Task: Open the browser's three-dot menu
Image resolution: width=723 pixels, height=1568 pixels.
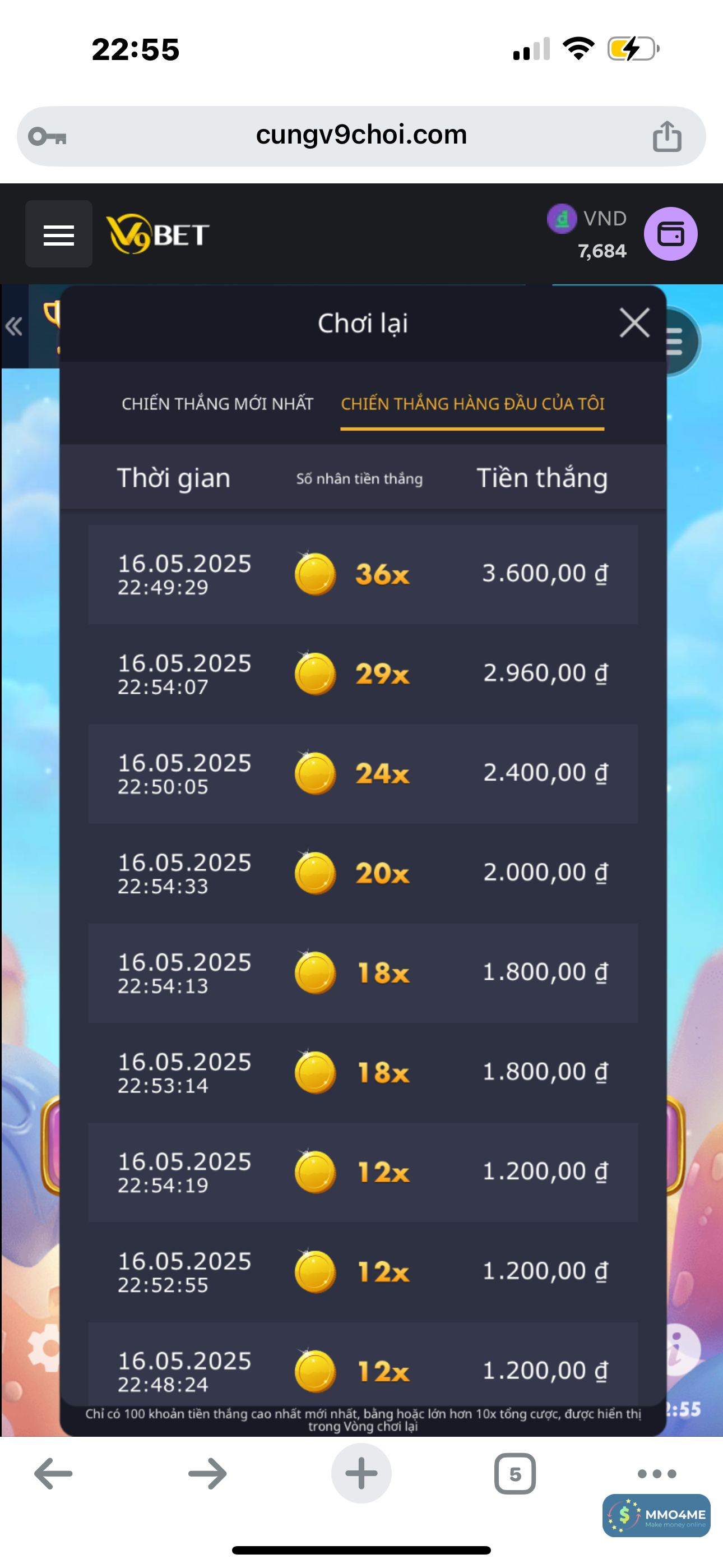Action: click(657, 1474)
